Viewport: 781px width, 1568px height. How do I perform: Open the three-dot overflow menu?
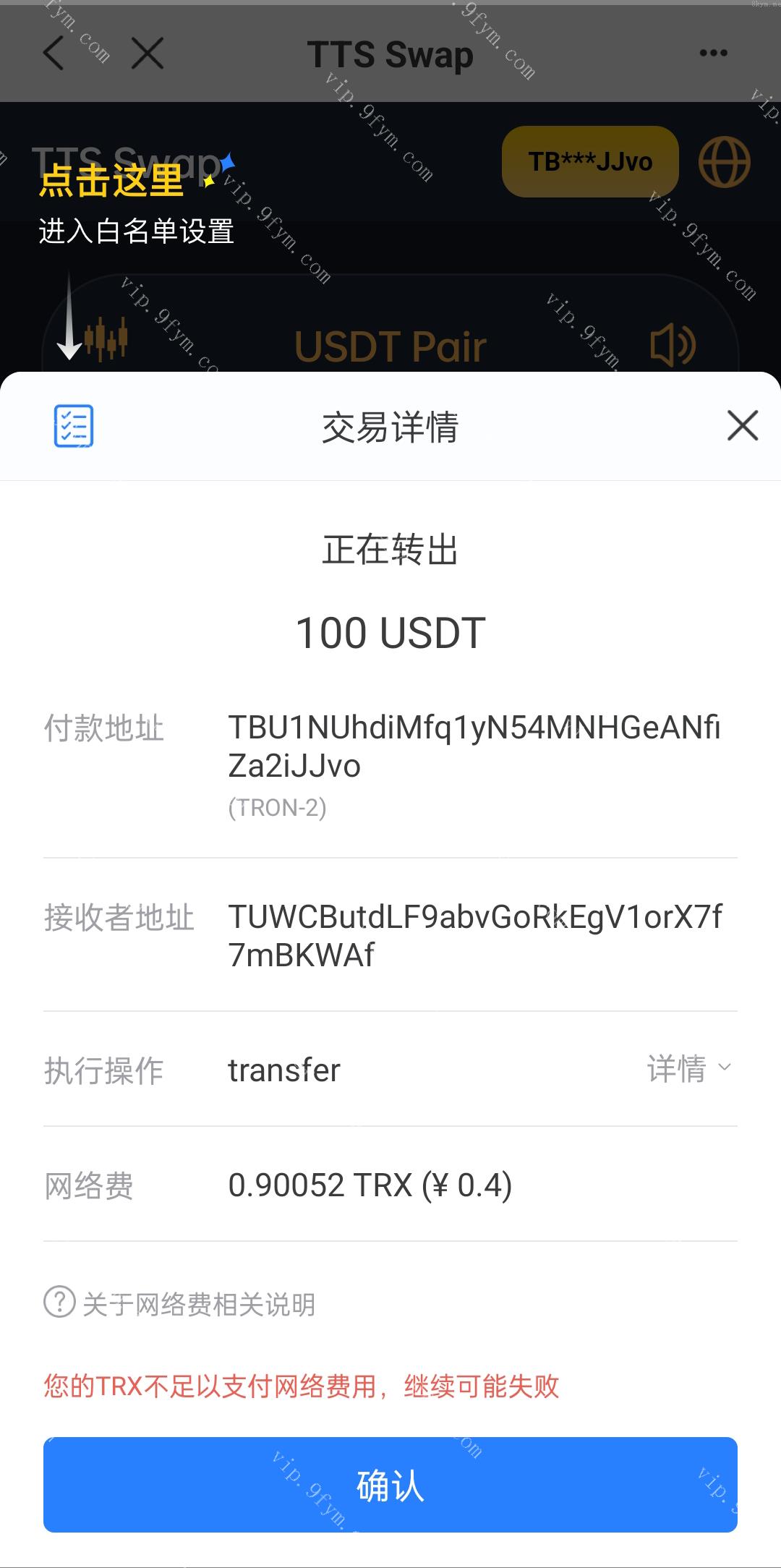(x=713, y=54)
